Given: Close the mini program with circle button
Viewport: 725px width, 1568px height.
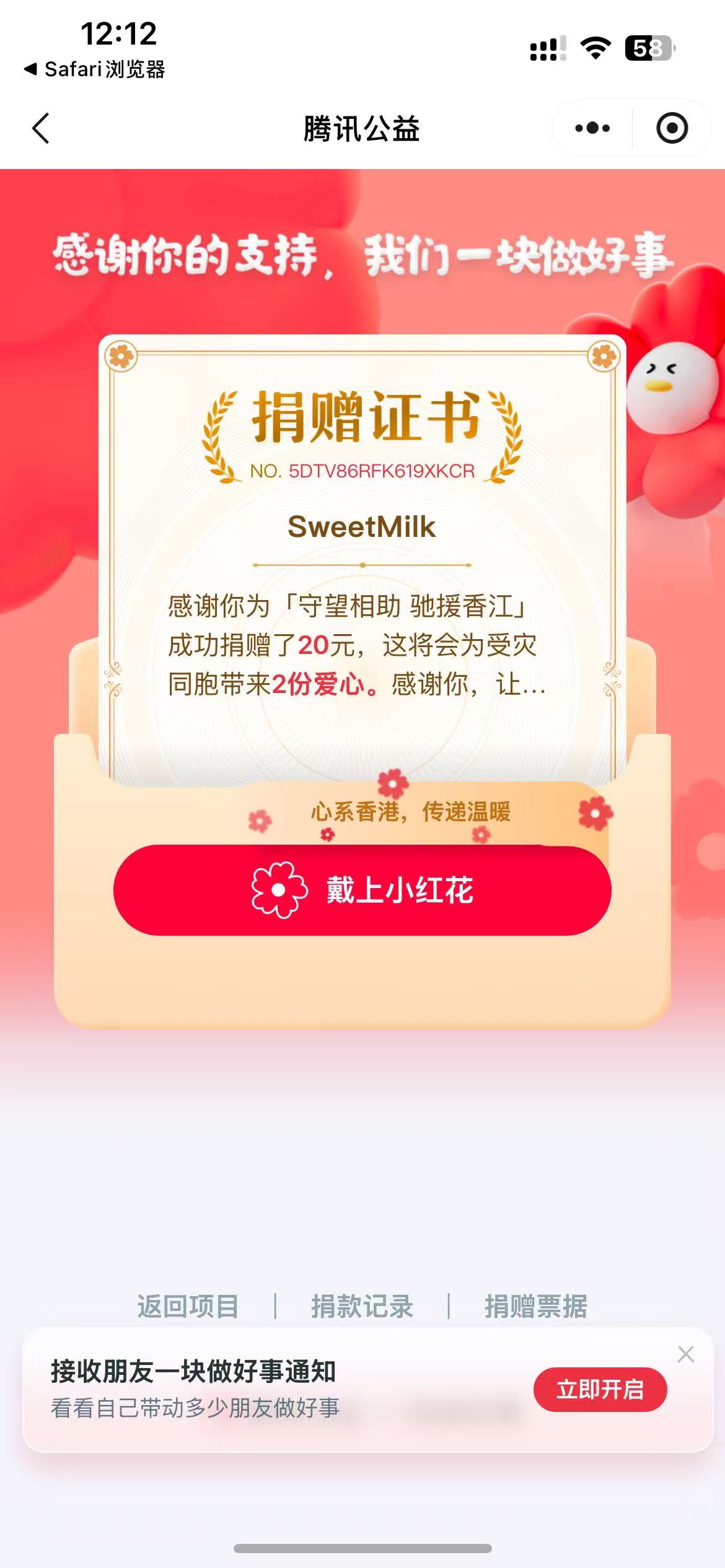Looking at the screenshot, I should tap(672, 129).
